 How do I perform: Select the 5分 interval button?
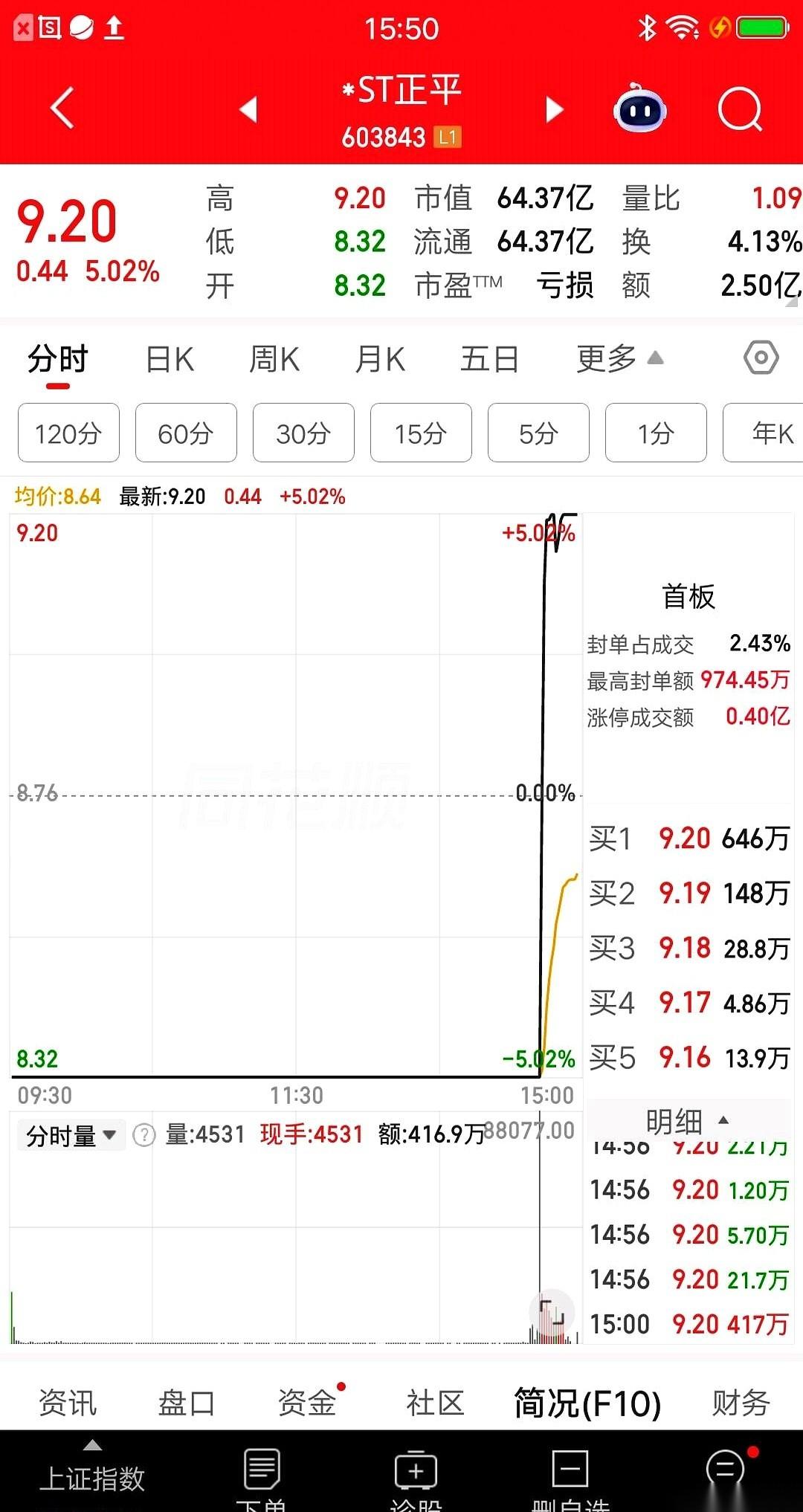click(x=538, y=433)
